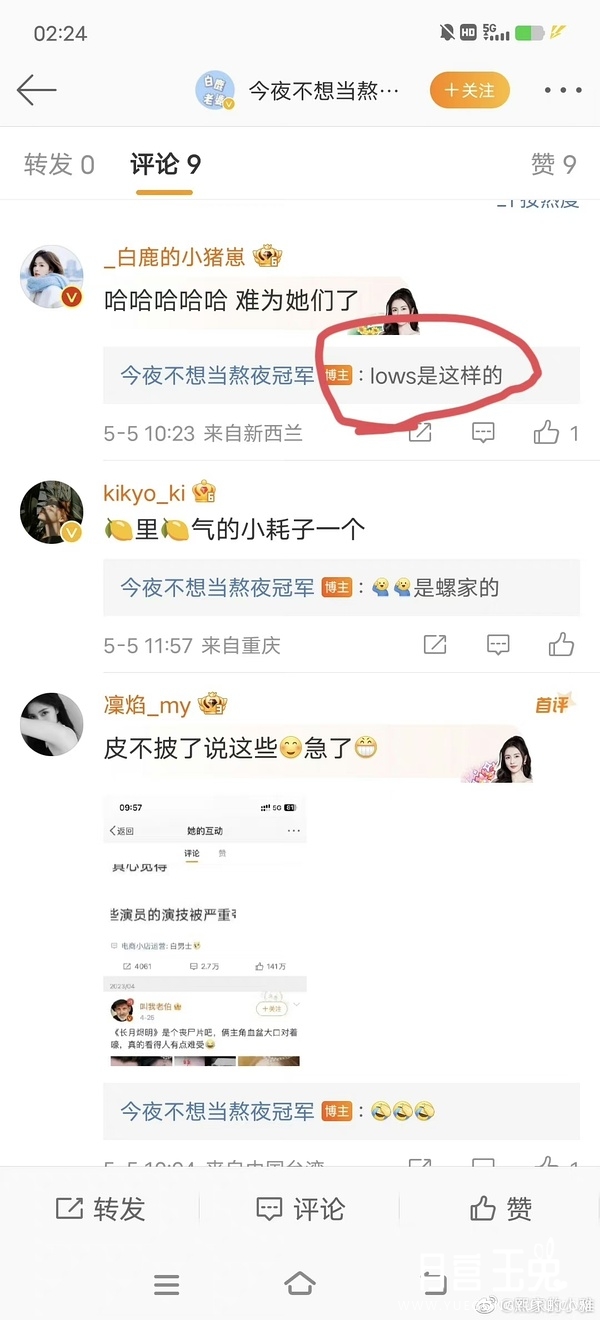This screenshot has height=1320, width=600.
Task: Like kikyo_ki's comment
Action: click(x=561, y=645)
